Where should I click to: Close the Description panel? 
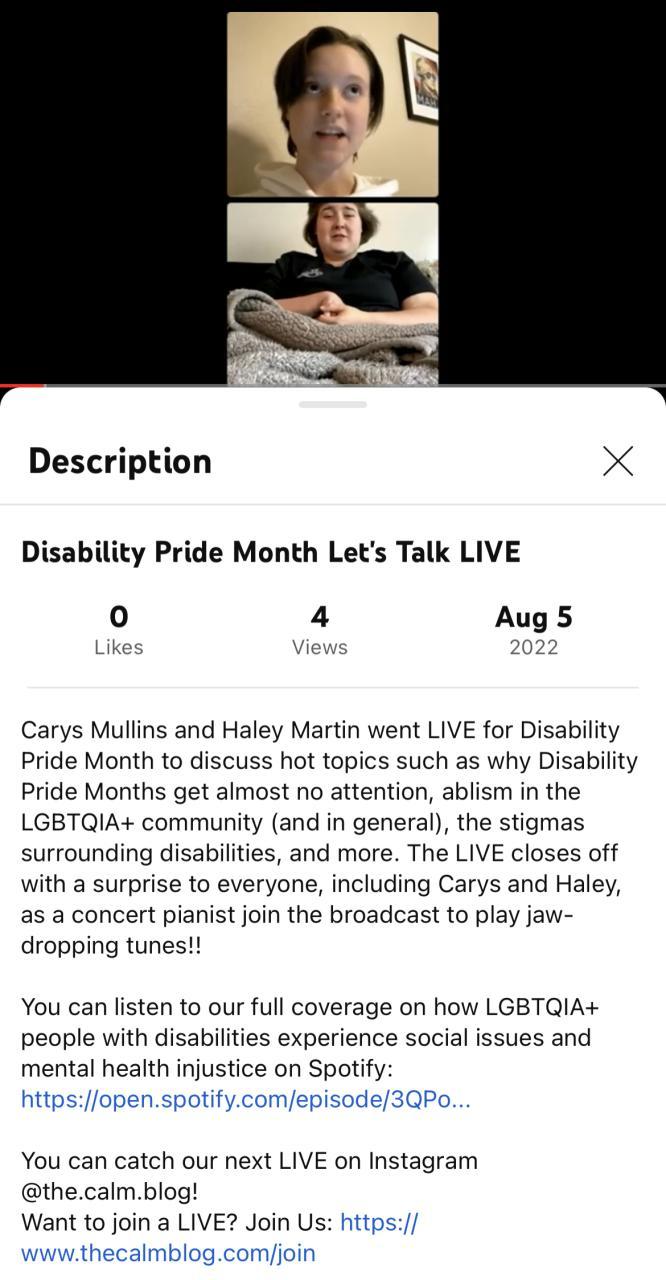[618, 461]
